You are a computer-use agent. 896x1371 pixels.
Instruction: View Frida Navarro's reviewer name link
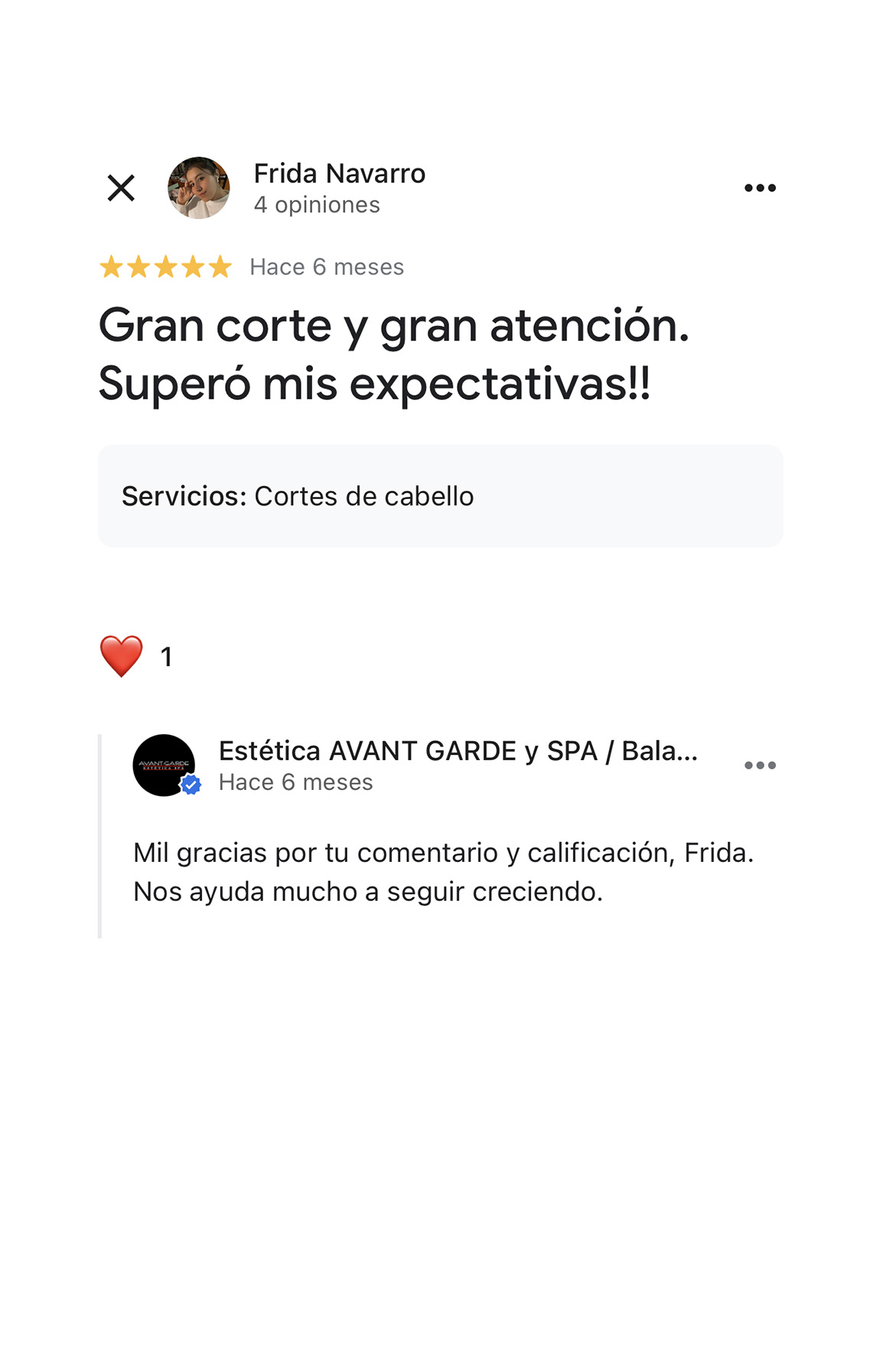[x=339, y=174]
